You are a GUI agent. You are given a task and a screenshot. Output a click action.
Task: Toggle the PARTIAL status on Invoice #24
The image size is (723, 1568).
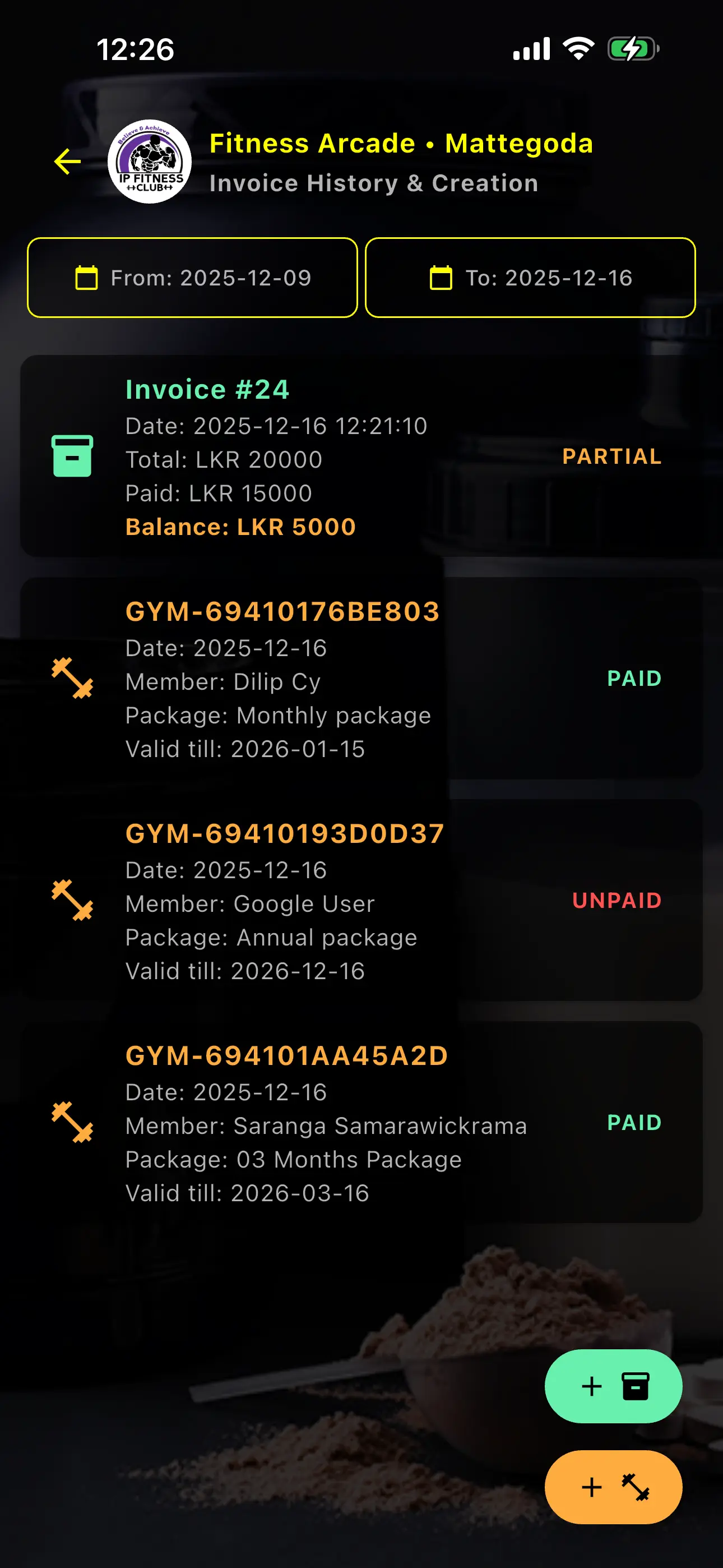(611, 456)
